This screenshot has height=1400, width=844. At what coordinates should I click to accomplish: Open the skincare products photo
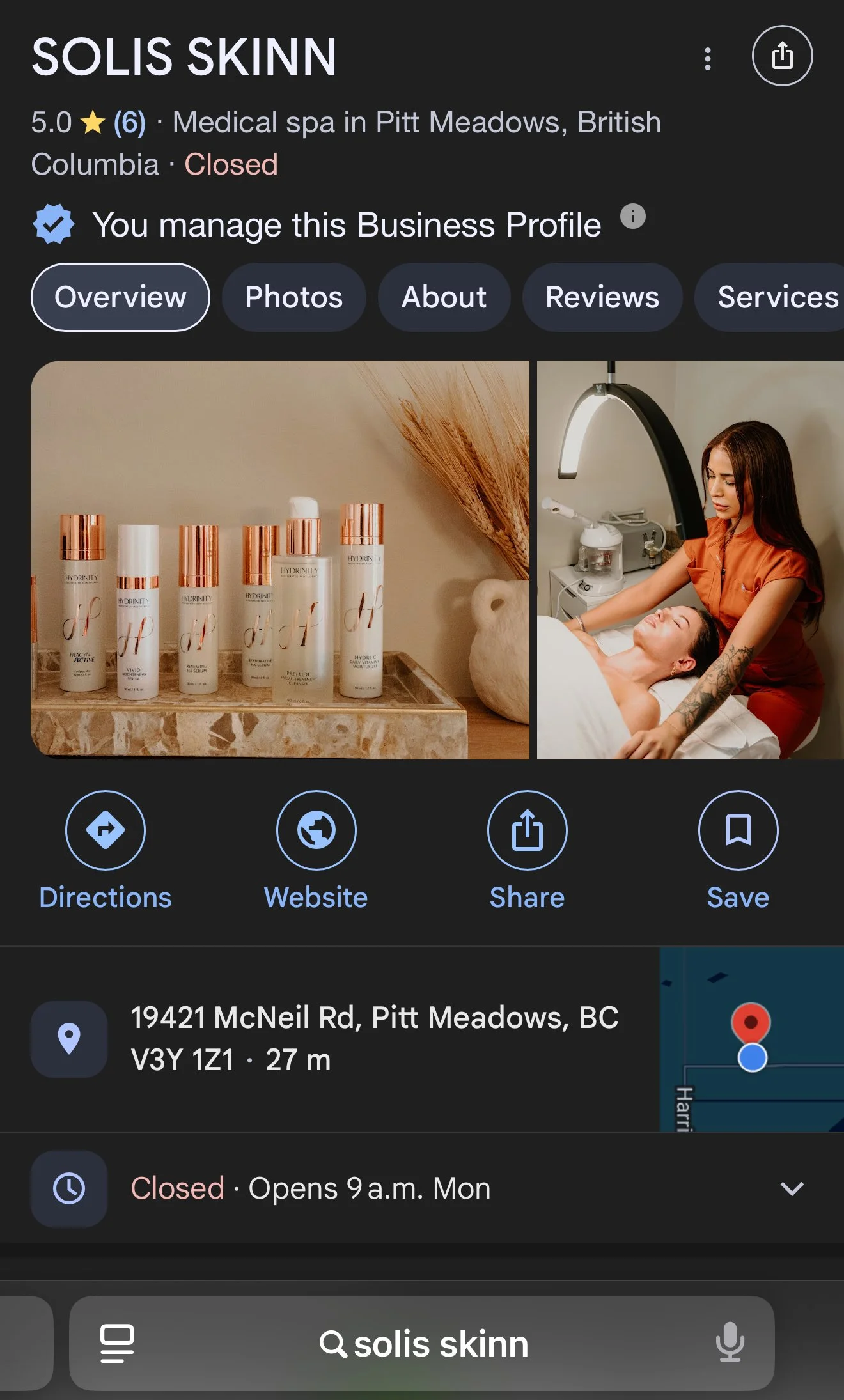280,560
